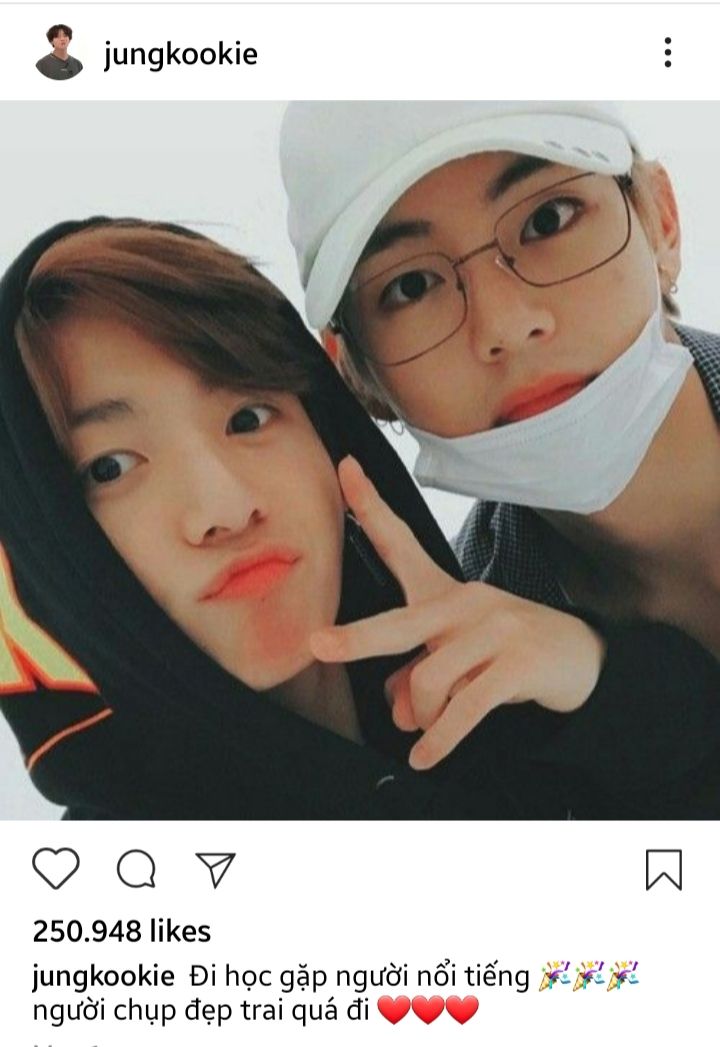This screenshot has height=1047, width=720.
Task: Save the post with the bookmark icon
Action: click(664, 869)
